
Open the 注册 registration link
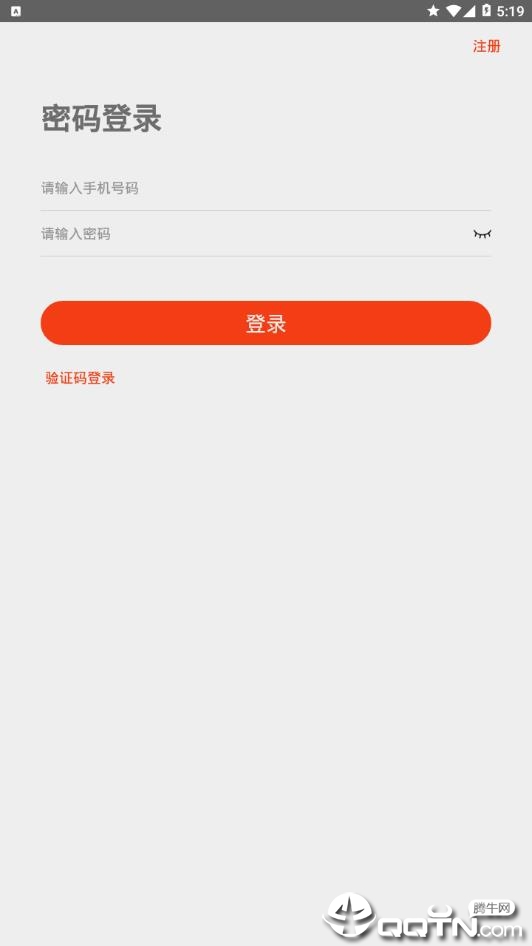click(486, 46)
